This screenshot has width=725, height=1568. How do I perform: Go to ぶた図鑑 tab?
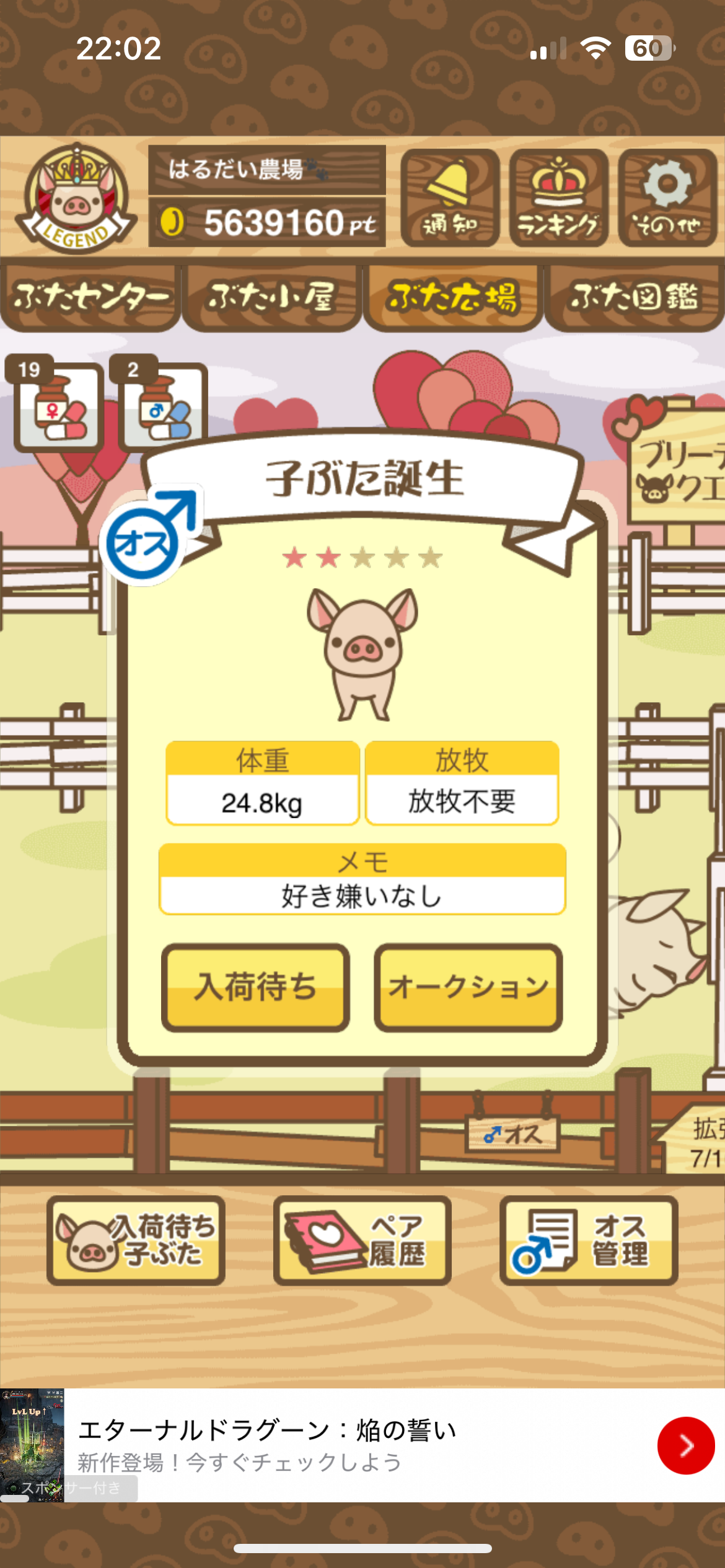tap(633, 298)
